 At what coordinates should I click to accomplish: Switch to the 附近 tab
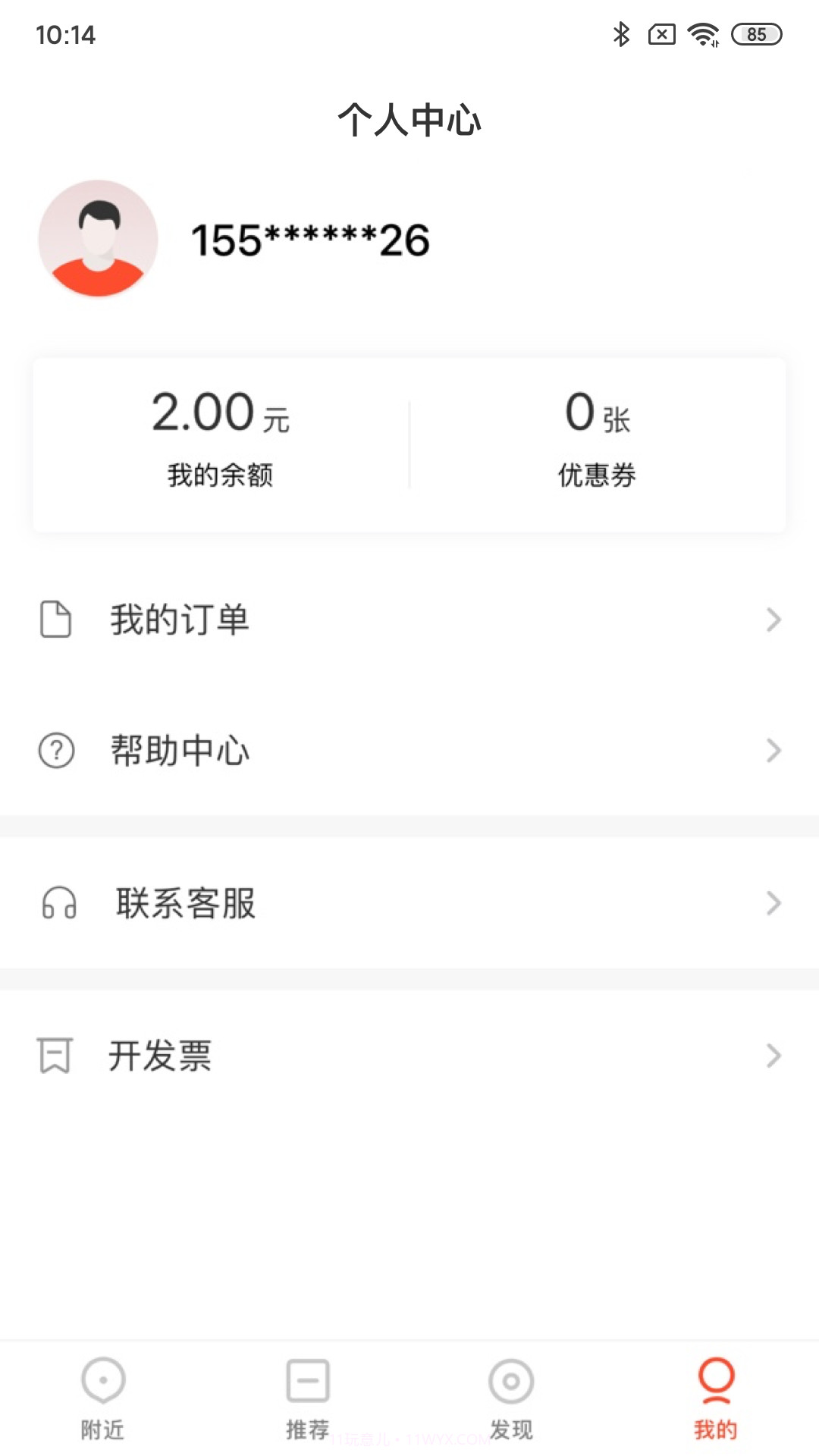(102, 1403)
